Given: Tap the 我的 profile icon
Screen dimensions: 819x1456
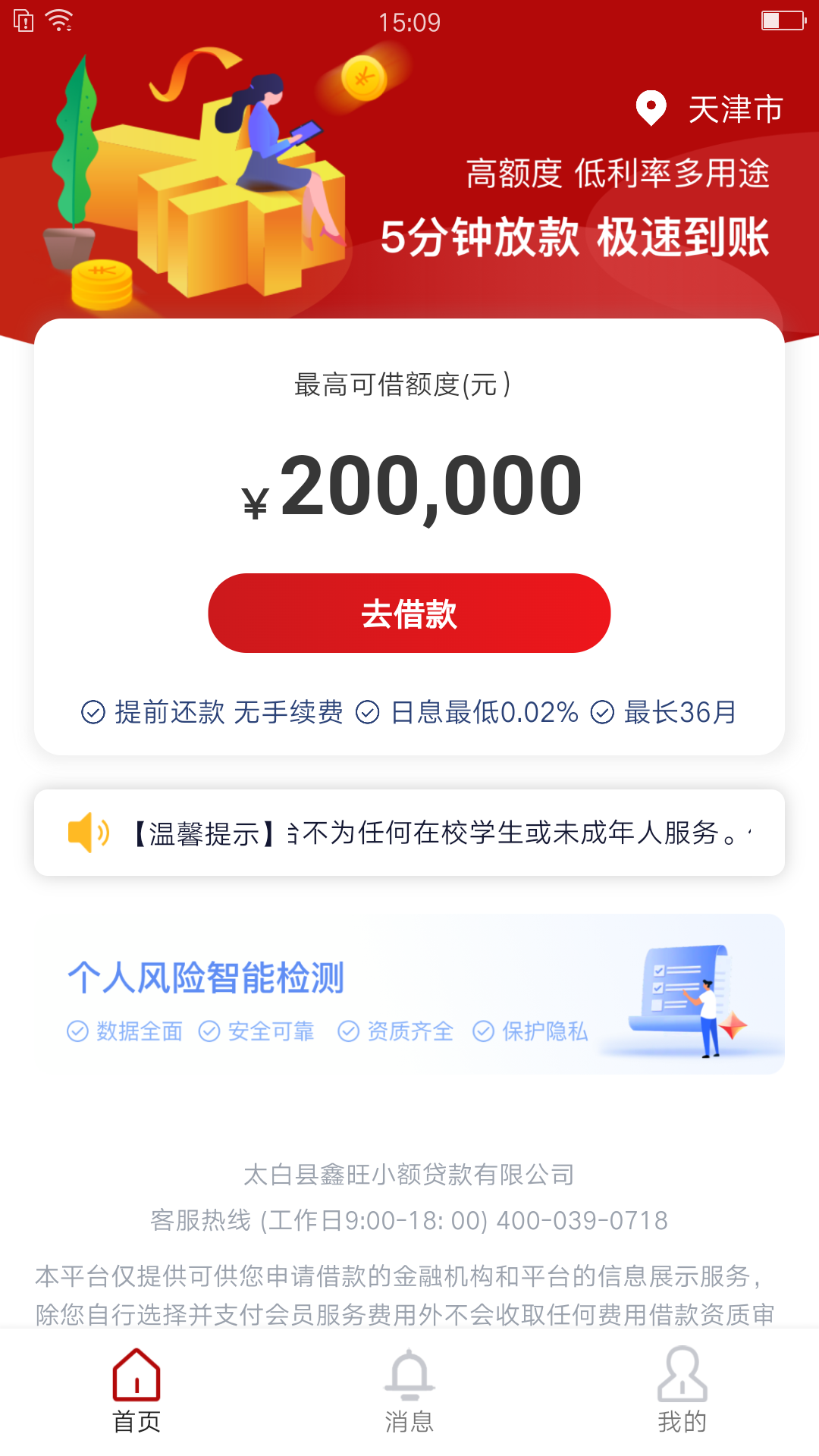Looking at the screenshot, I should click(x=681, y=1380).
